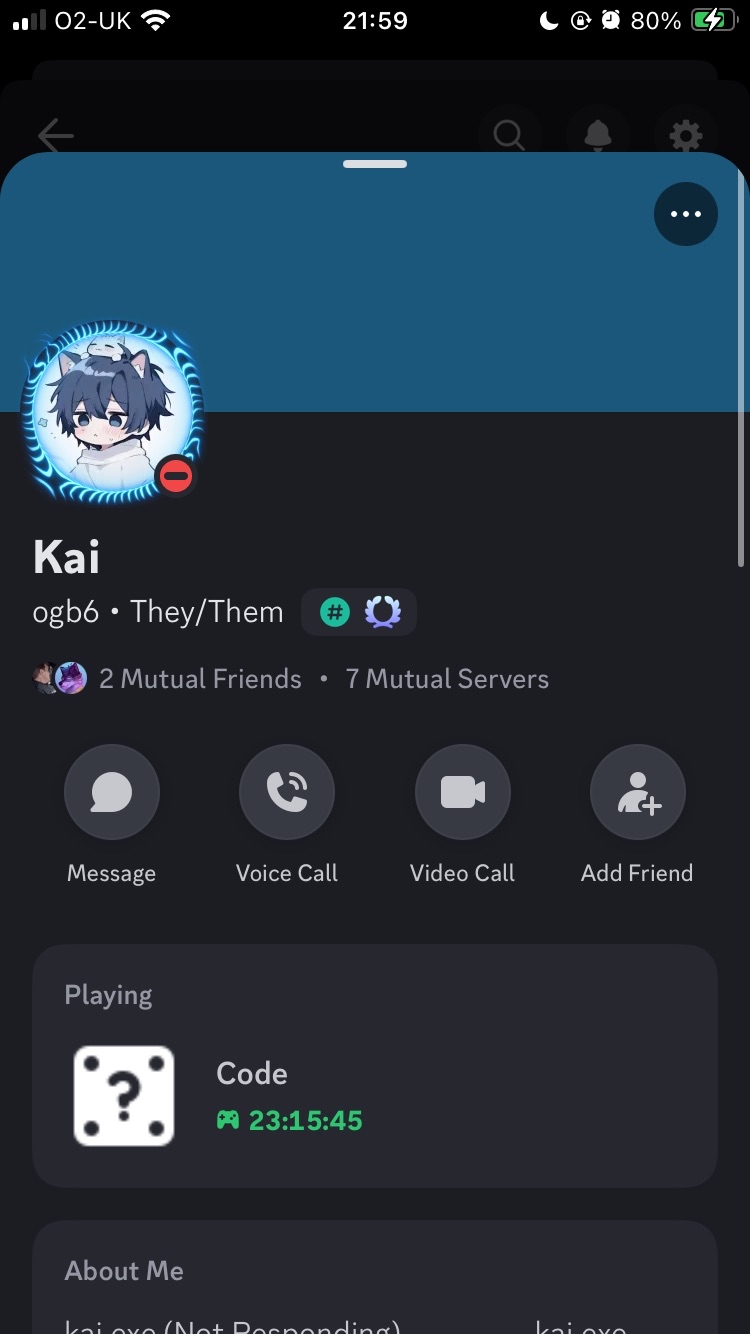Open the Playing Code activity card

click(375, 1096)
